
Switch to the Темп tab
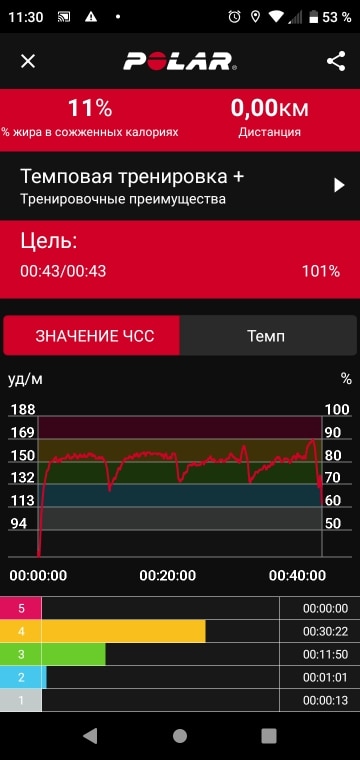pyautogui.click(x=268, y=336)
